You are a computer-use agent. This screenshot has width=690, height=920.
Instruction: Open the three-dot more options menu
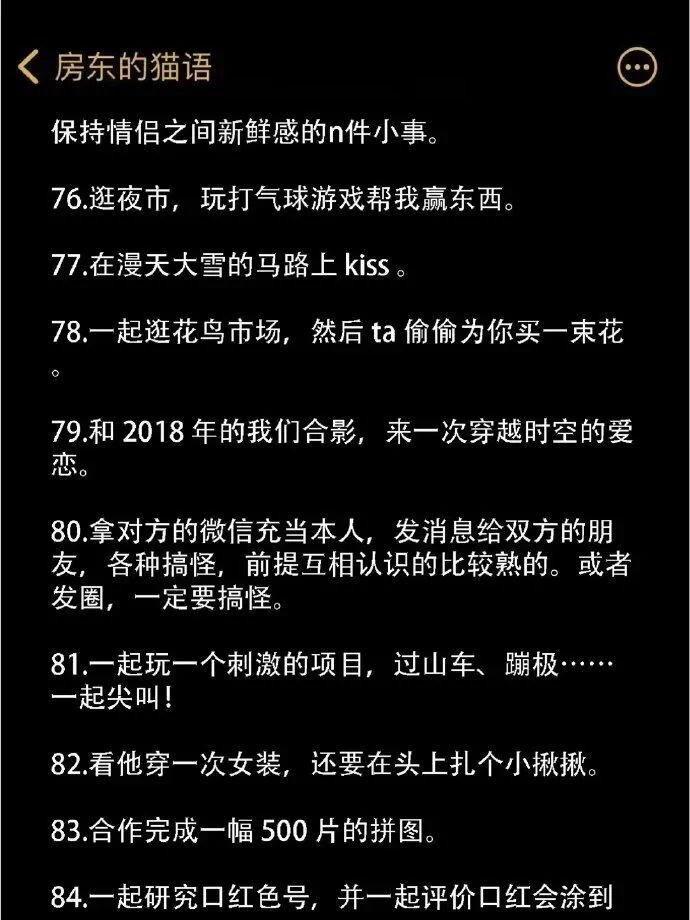(638, 68)
